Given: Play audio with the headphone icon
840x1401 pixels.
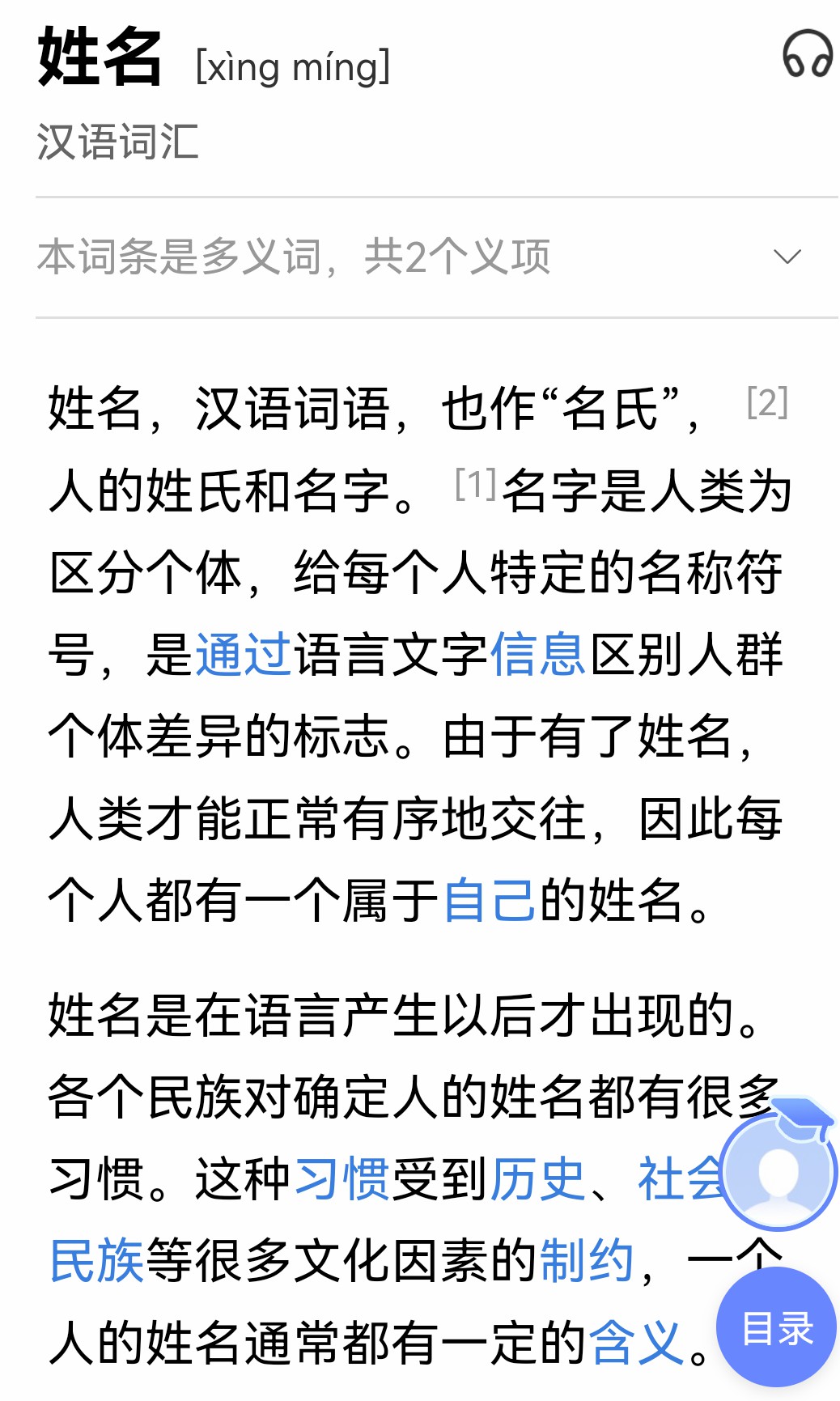Looking at the screenshot, I should (x=807, y=54).
